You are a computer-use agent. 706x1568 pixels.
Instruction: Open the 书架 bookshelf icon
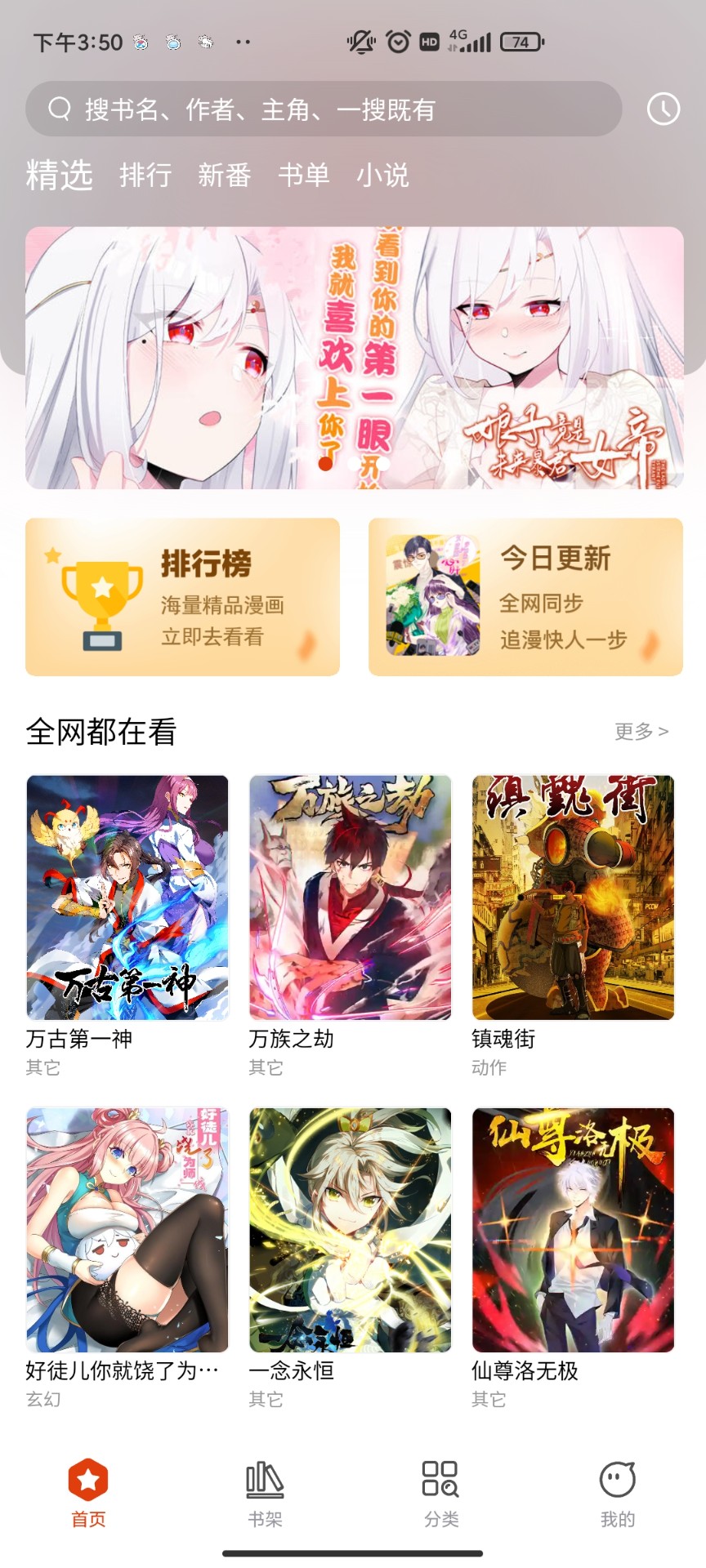pos(264,1486)
